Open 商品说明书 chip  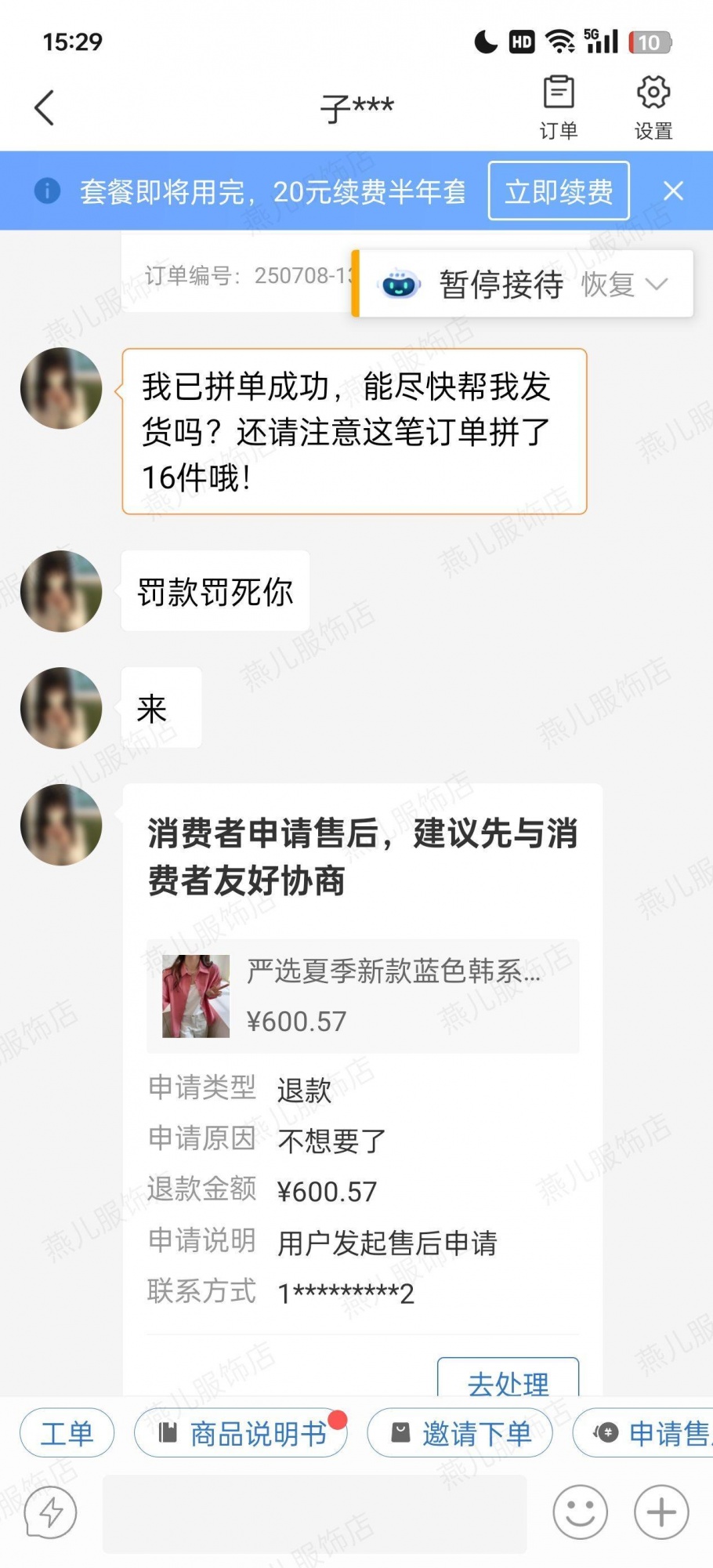tap(241, 1433)
